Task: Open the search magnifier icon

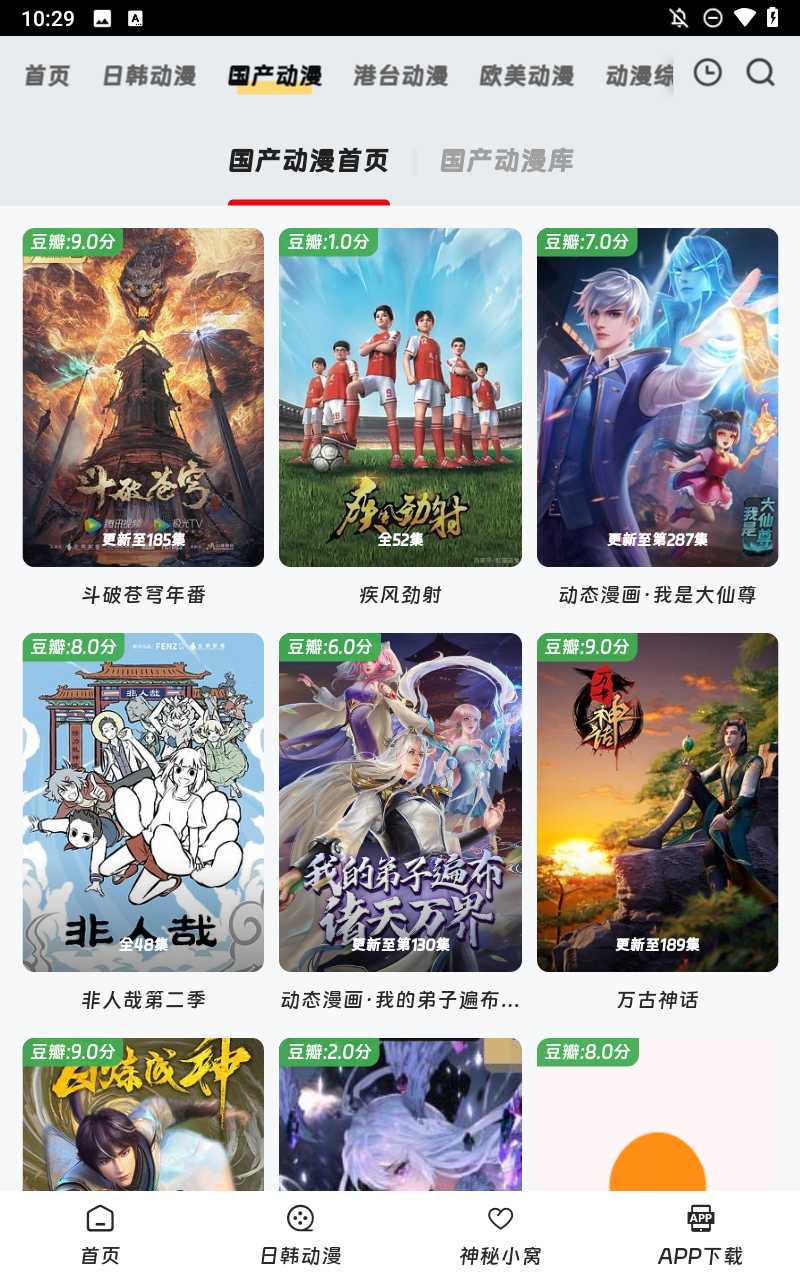Action: click(x=761, y=72)
